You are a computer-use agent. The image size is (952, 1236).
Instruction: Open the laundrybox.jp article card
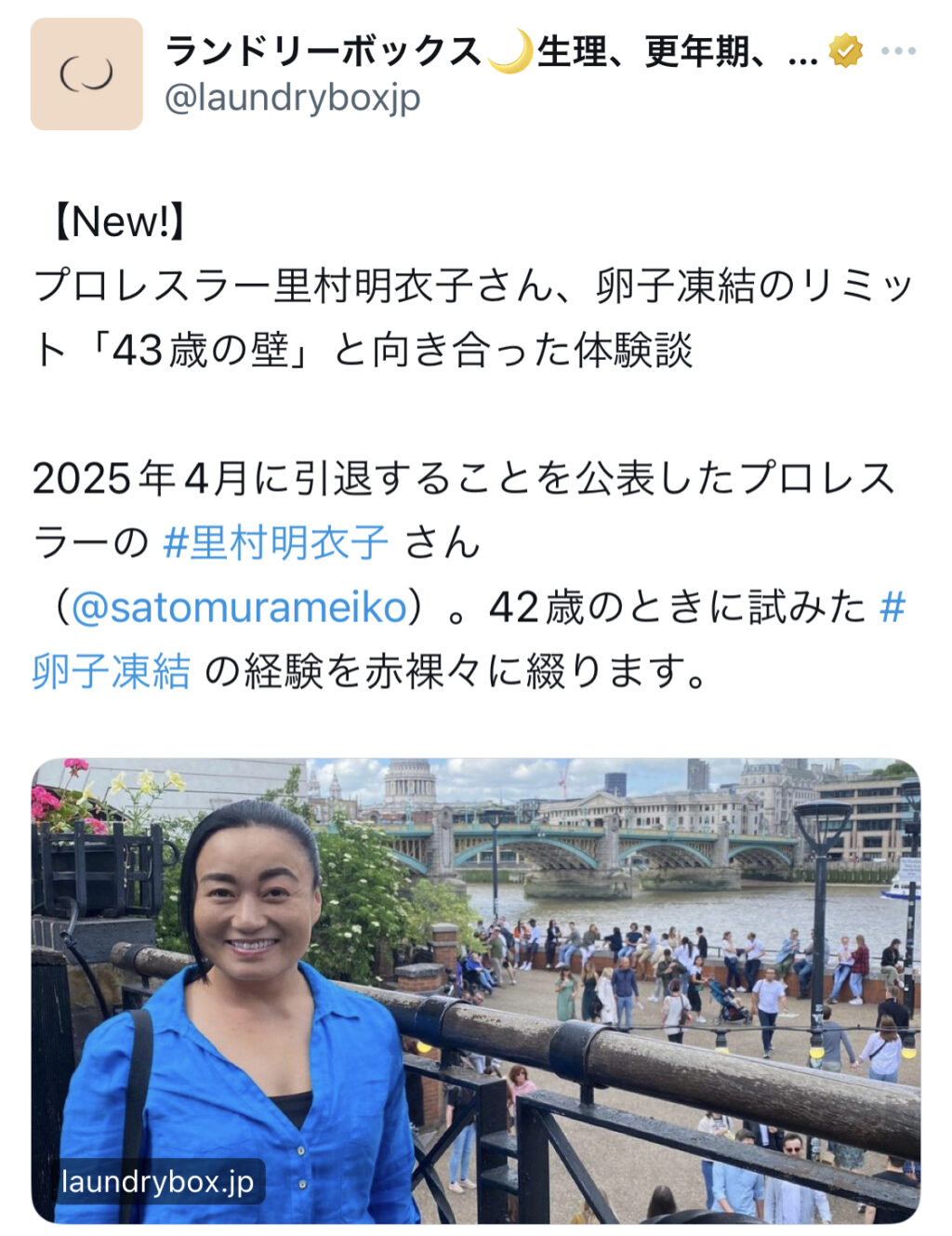[x=475, y=990]
